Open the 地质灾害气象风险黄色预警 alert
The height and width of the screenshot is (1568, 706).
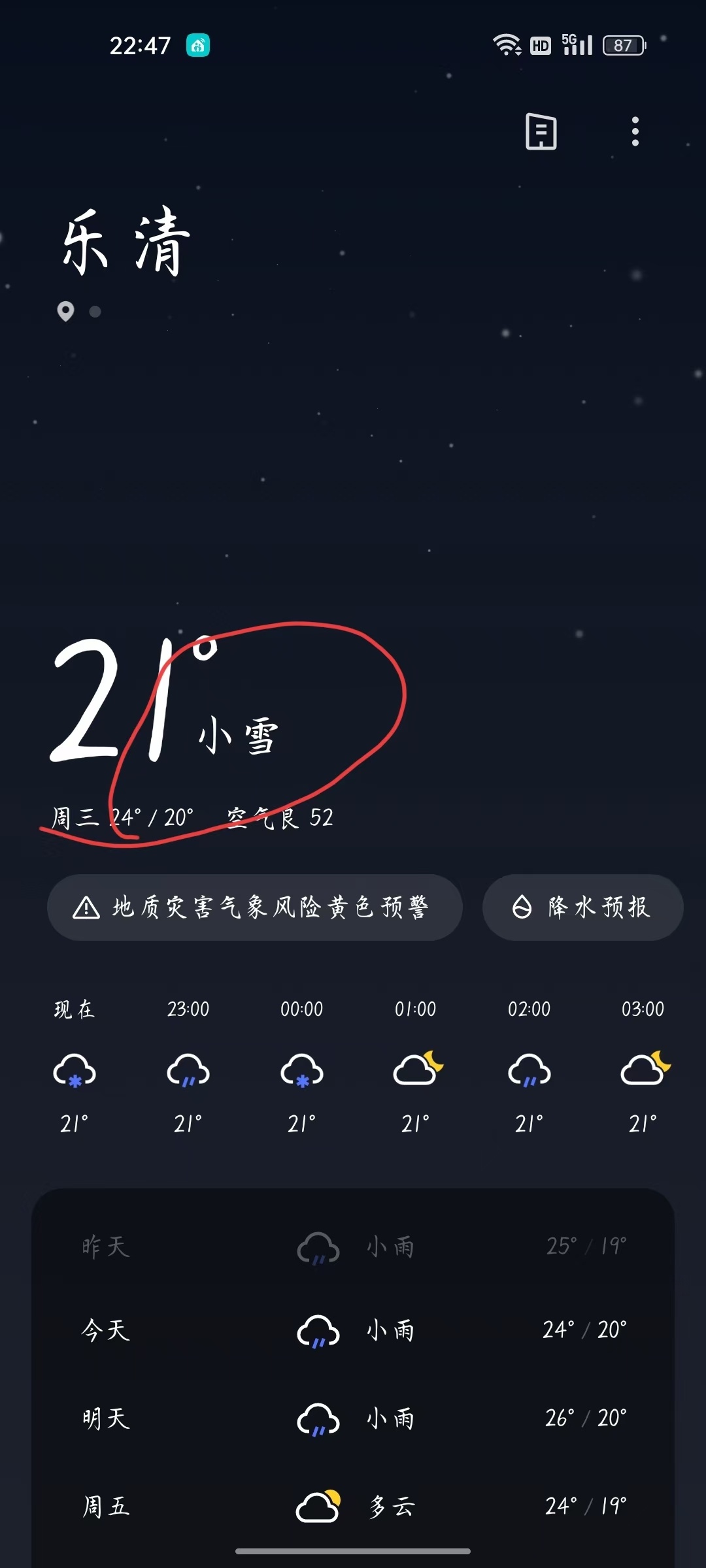[255, 907]
